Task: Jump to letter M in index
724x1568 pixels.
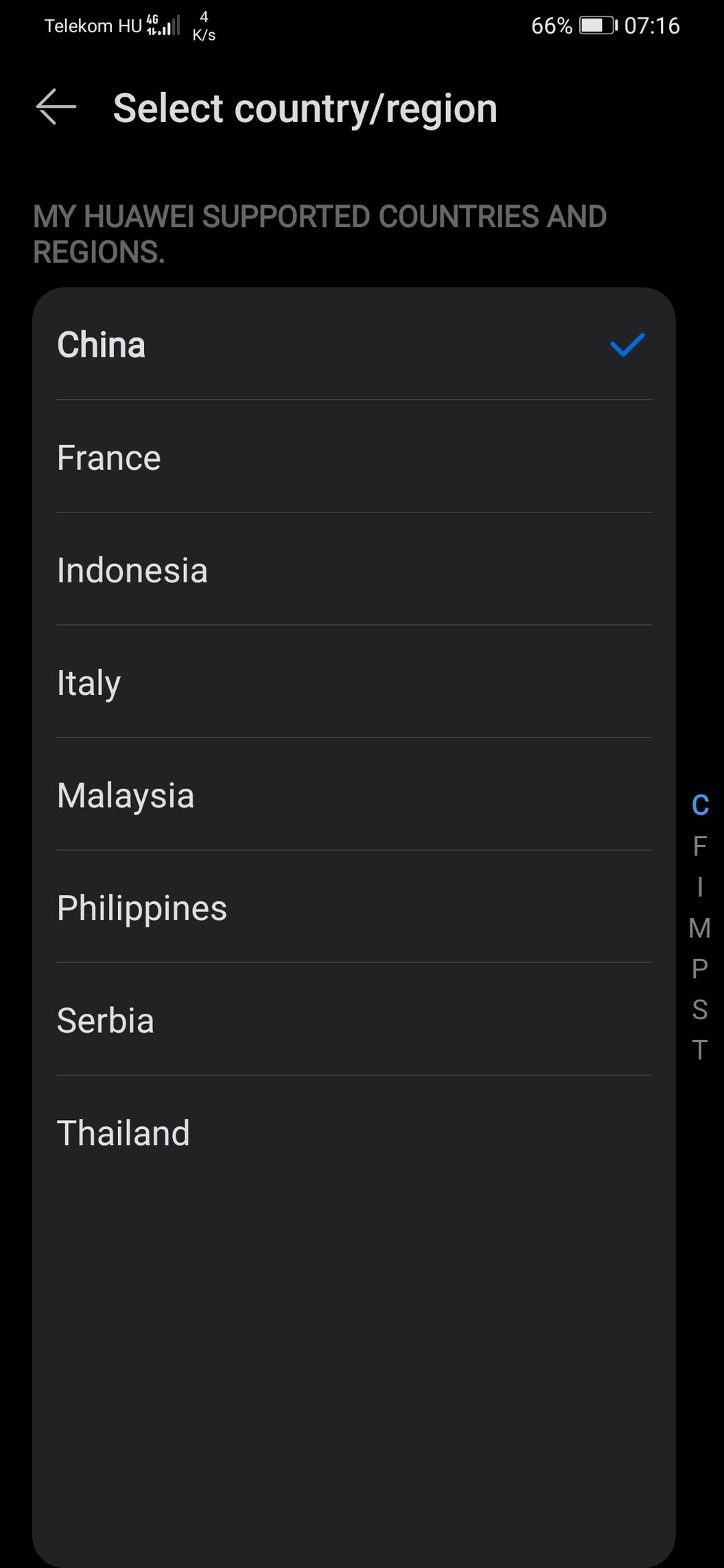Action: pyautogui.click(x=700, y=928)
